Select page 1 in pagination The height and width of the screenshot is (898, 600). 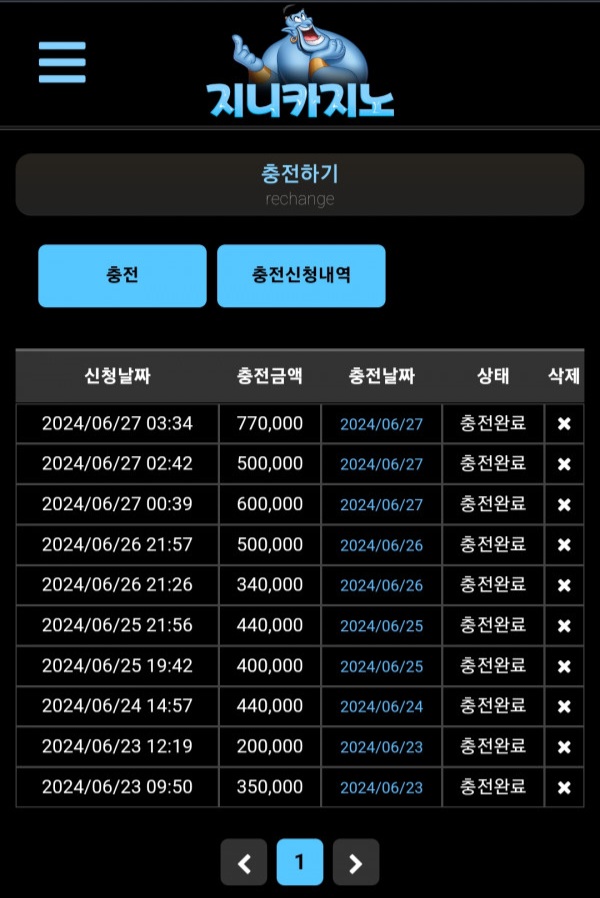tap(300, 862)
